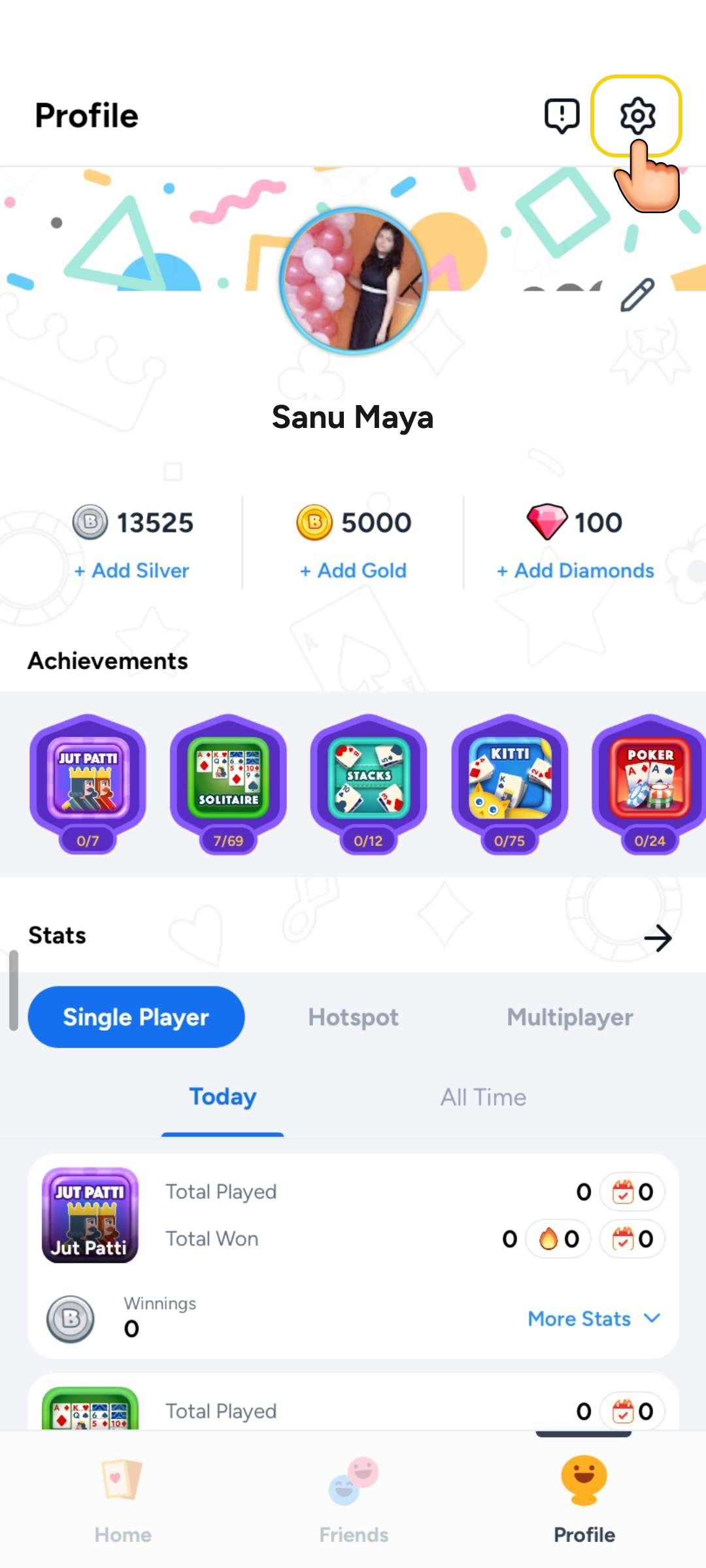Add Diamonds
Image resolution: width=706 pixels, height=1568 pixels.
pos(575,570)
